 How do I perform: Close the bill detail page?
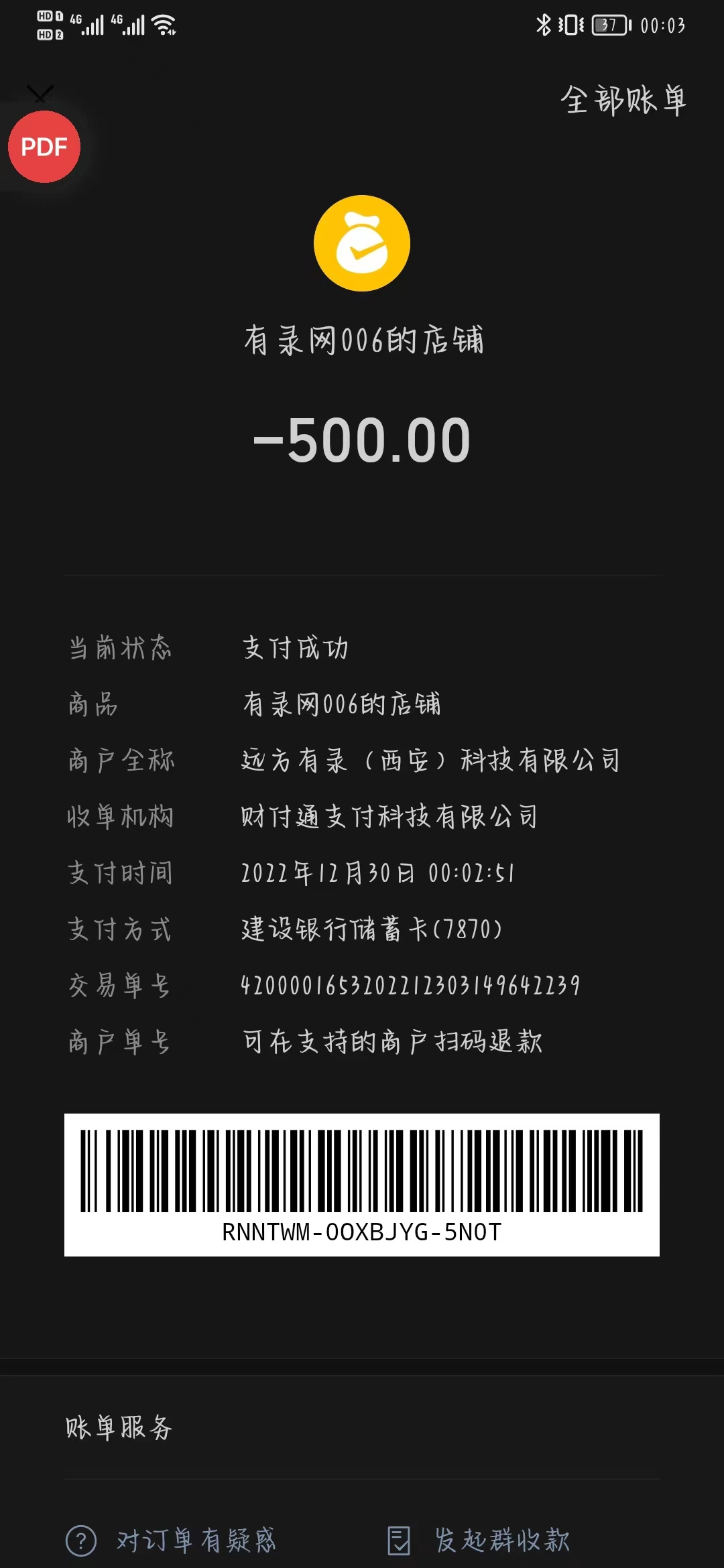pyautogui.click(x=40, y=92)
